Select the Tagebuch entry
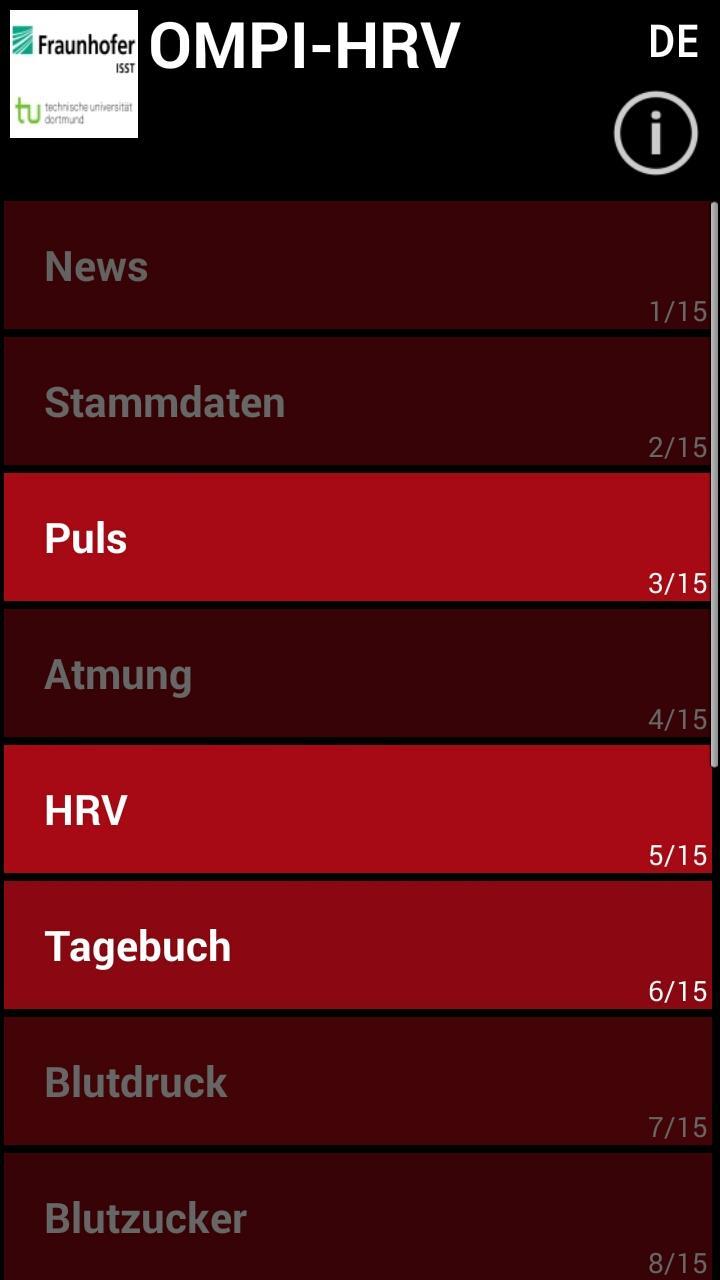The height and width of the screenshot is (1280, 720). 360,945
